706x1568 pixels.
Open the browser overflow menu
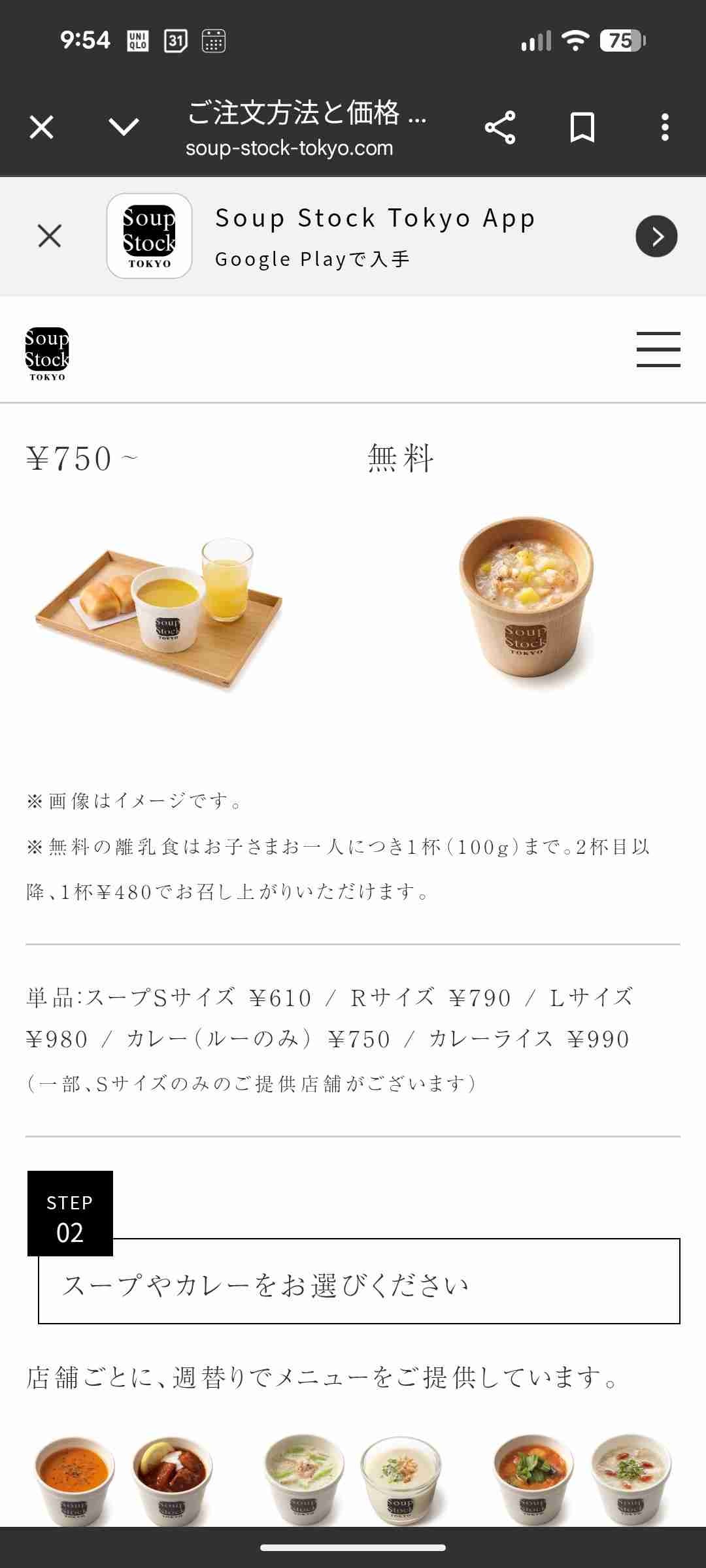665,127
